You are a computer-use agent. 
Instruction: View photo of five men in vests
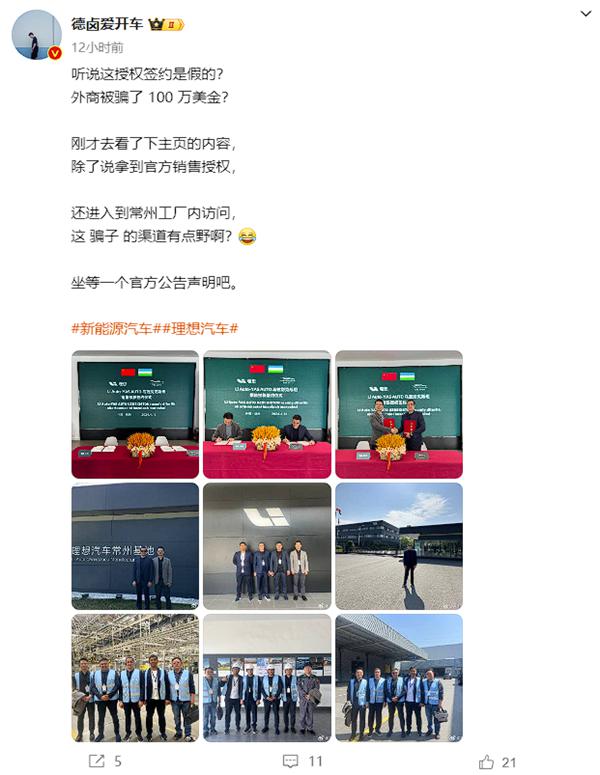coord(267,678)
